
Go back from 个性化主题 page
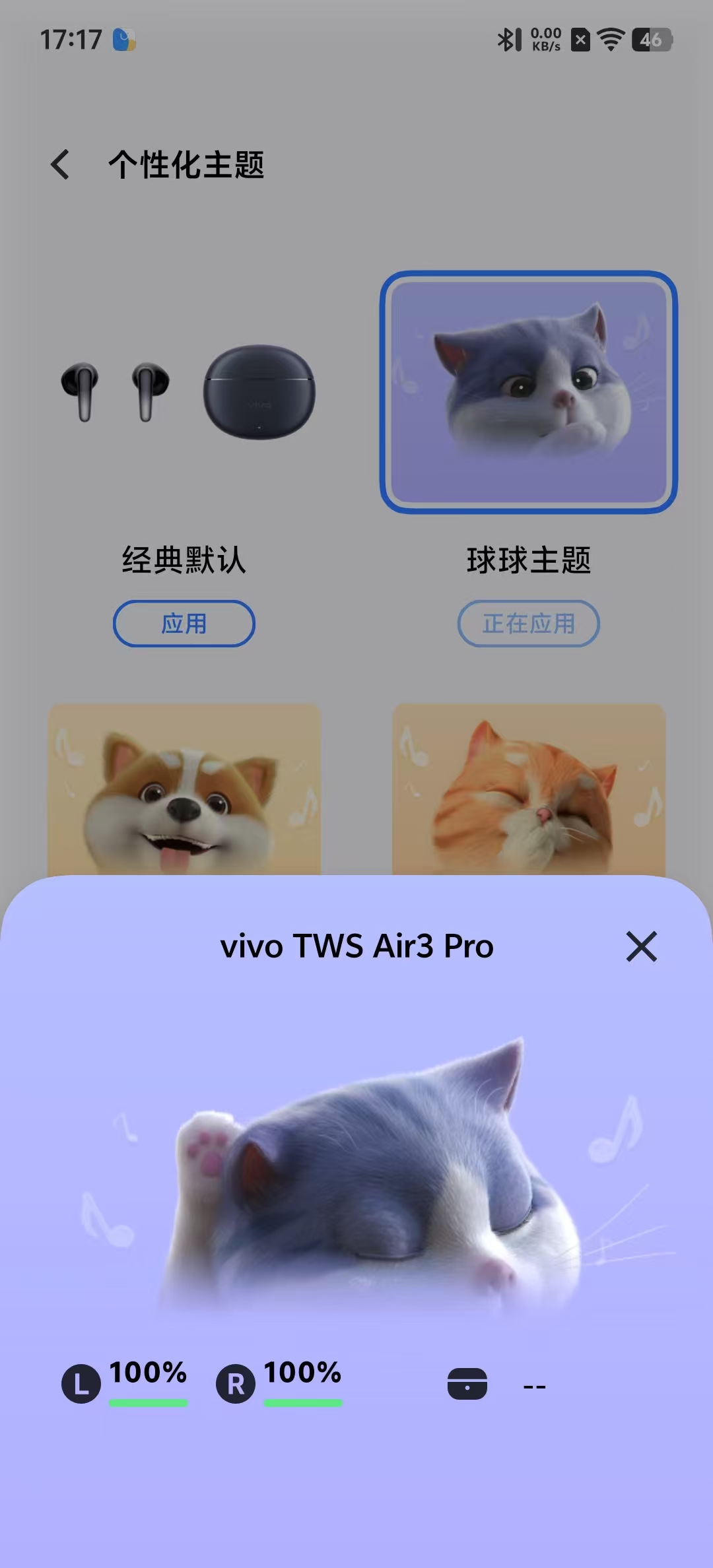pyautogui.click(x=60, y=164)
